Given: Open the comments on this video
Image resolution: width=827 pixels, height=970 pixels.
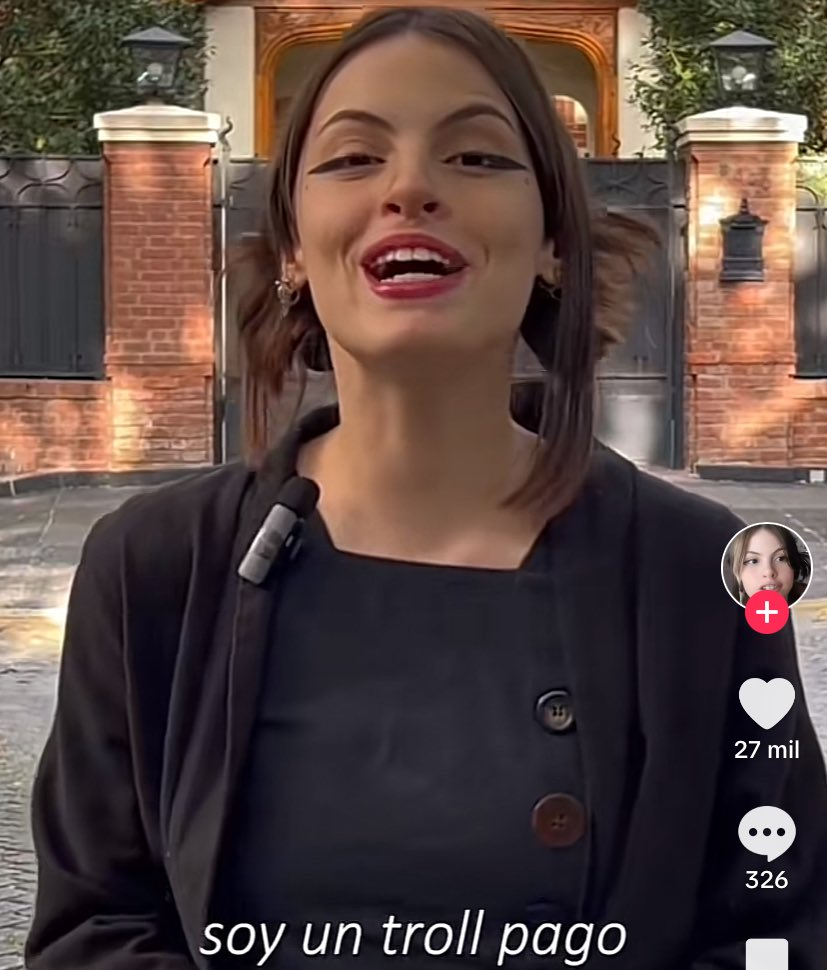Looking at the screenshot, I should click(x=767, y=833).
